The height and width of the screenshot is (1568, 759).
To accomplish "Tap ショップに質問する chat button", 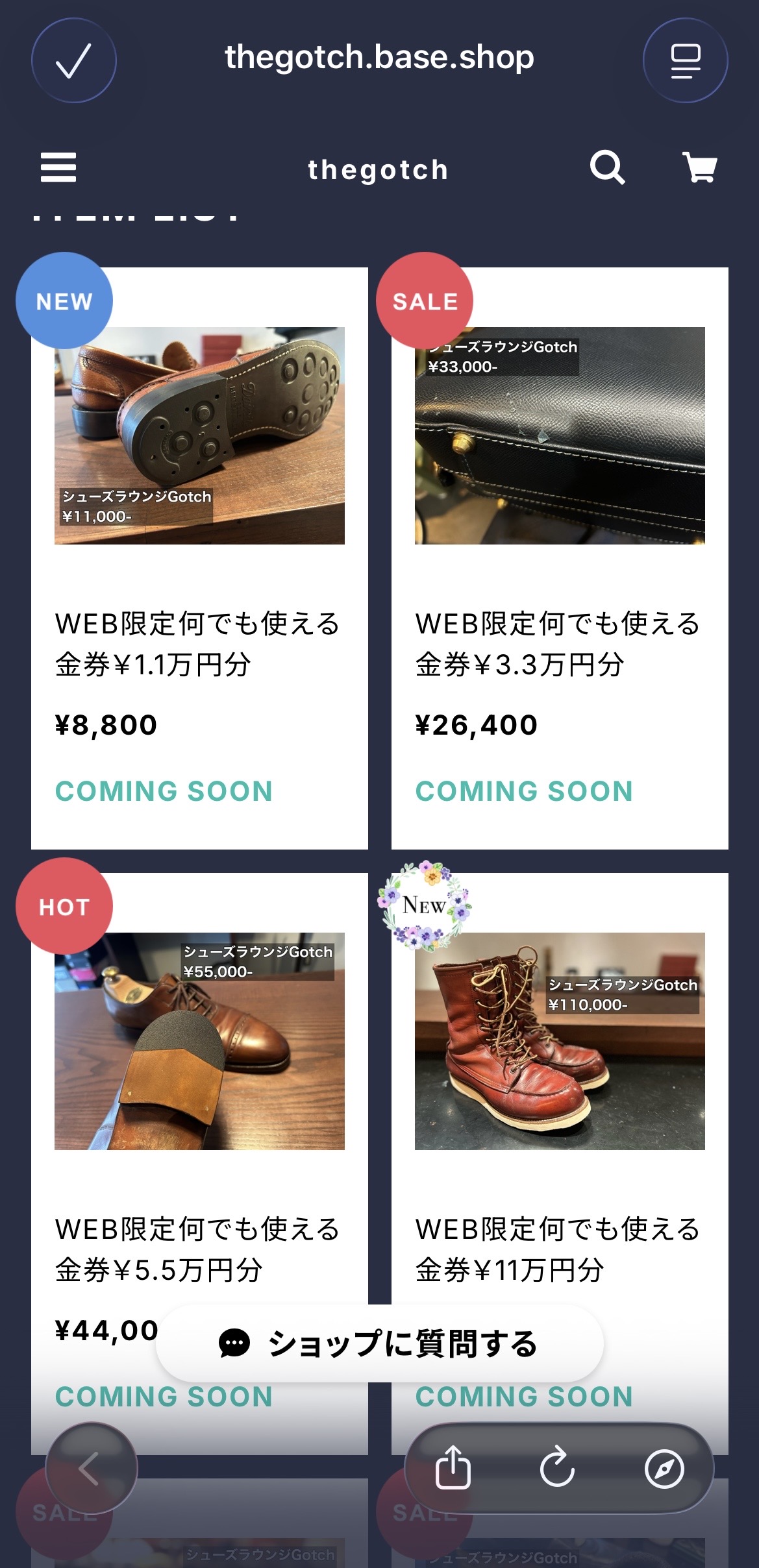I will click(x=379, y=1343).
